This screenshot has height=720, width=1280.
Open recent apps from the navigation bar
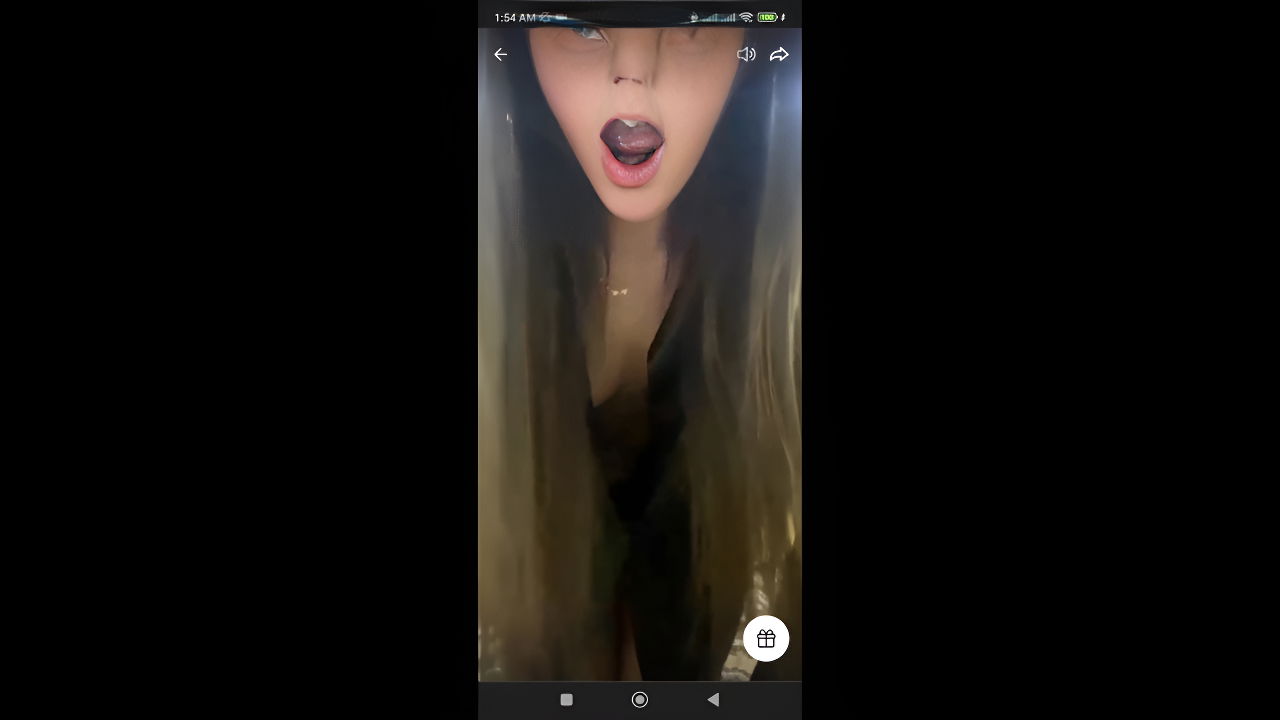[x=567, y=700]
